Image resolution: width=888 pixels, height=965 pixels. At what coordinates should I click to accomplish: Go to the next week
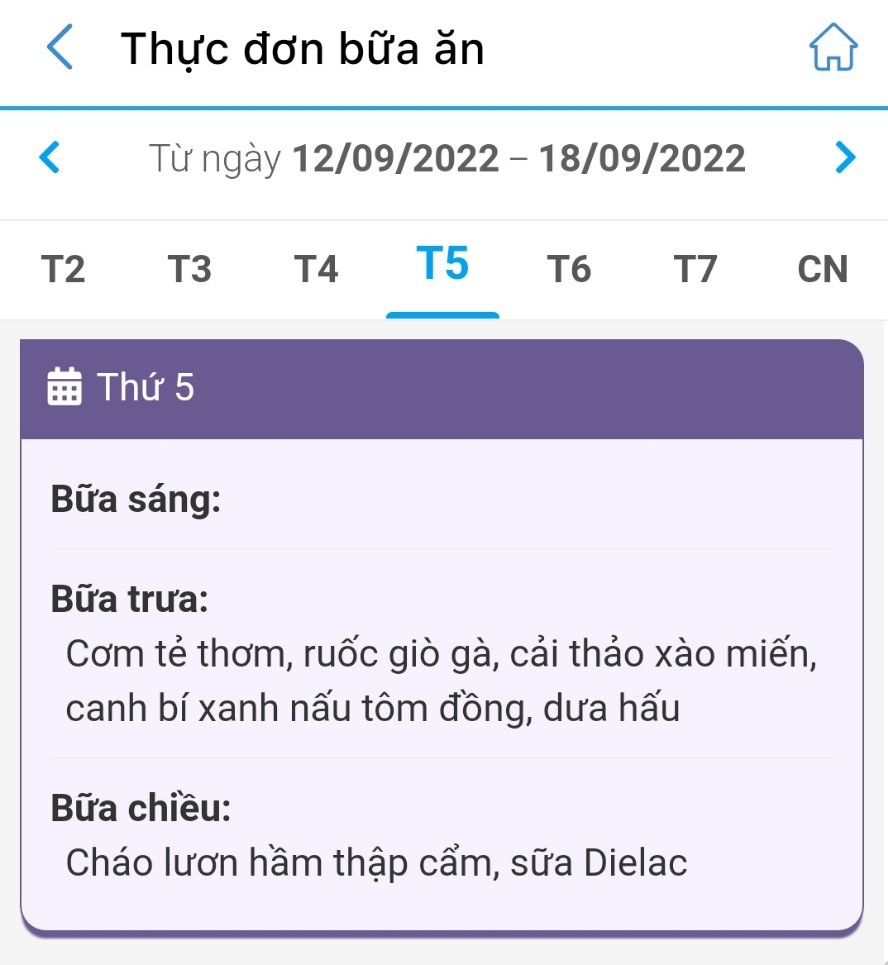click(845, 158)
